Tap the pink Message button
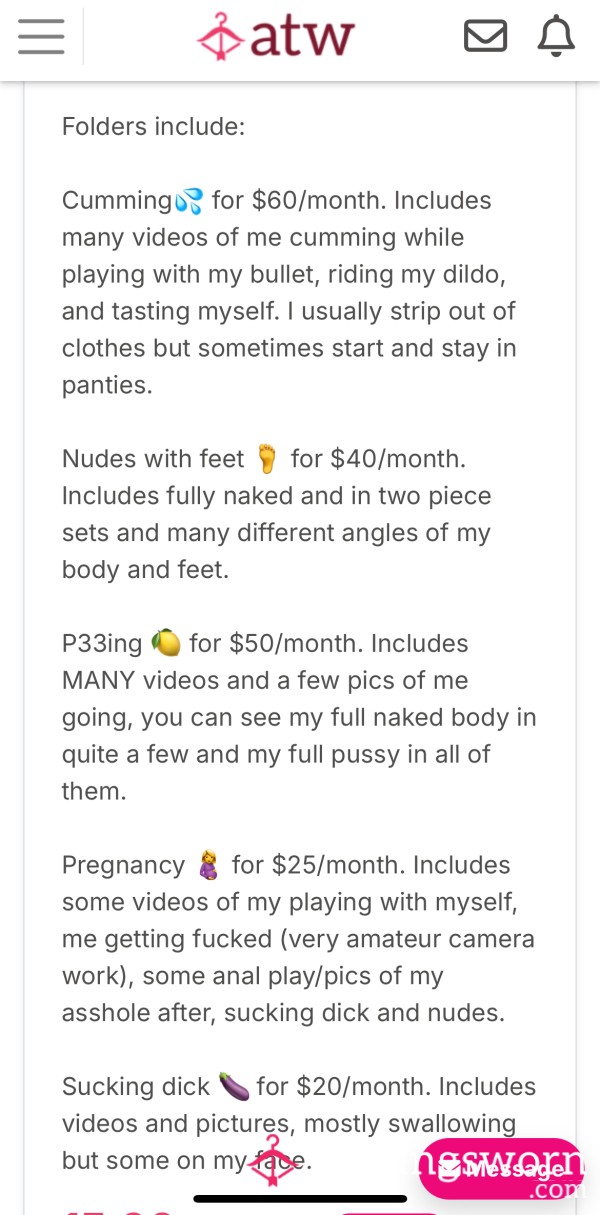This screenshot has width=600, height=1215. click(501, 1169)
